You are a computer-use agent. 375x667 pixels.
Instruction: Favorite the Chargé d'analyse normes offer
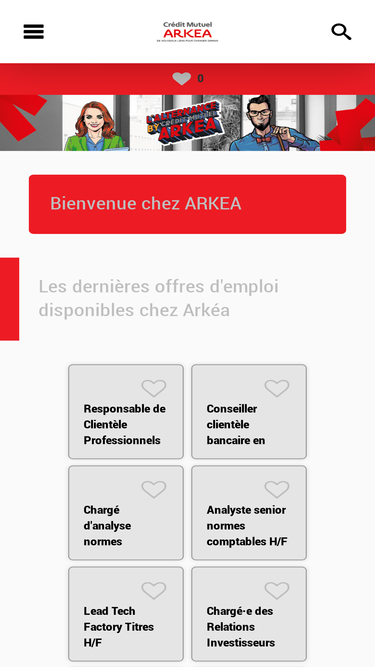[x=153, y=489]
